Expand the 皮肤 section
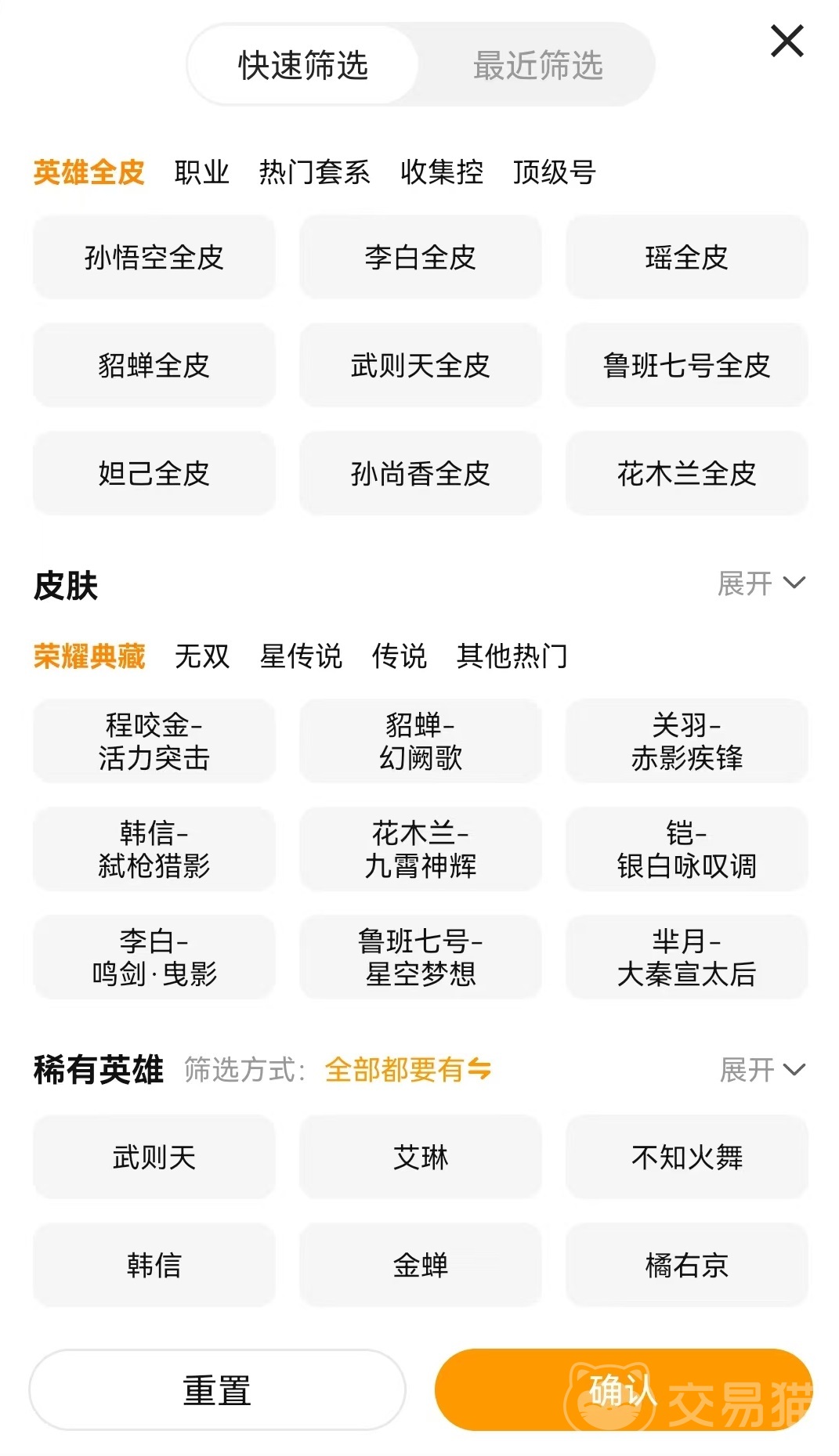 [761, 583]
